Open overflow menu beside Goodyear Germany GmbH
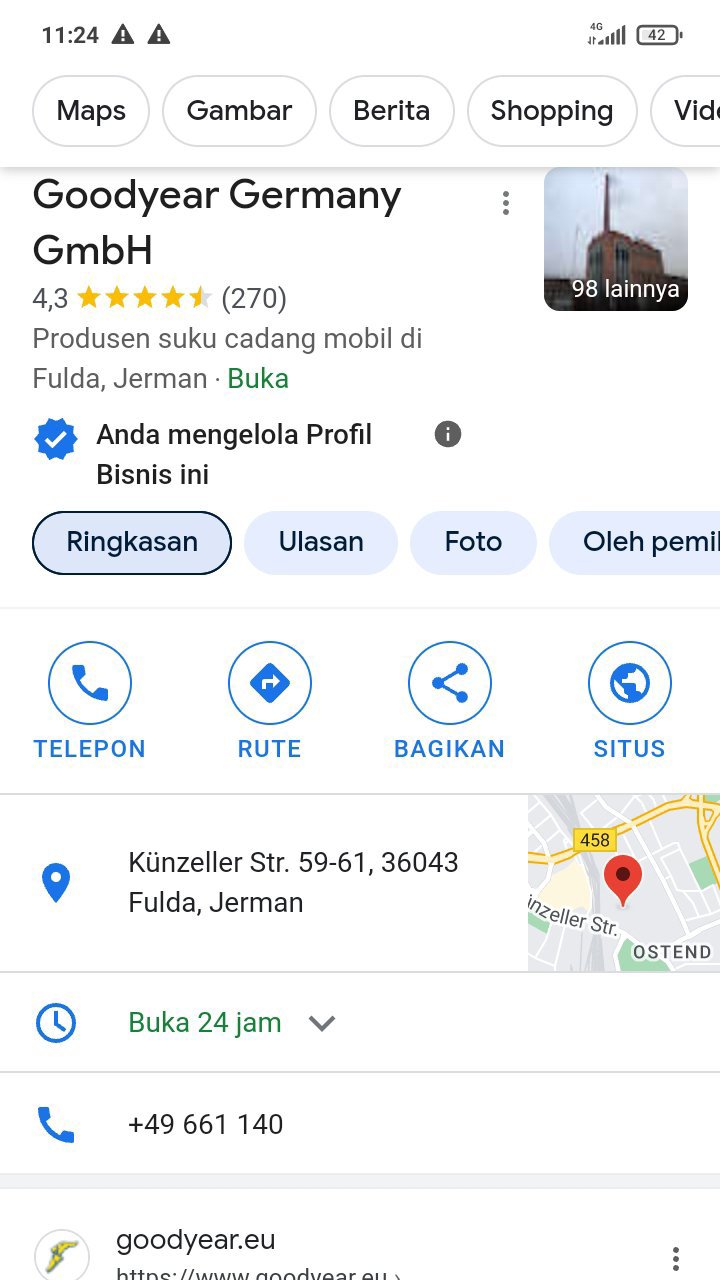This screenshot has height=1280, width=720. [506, 204]
